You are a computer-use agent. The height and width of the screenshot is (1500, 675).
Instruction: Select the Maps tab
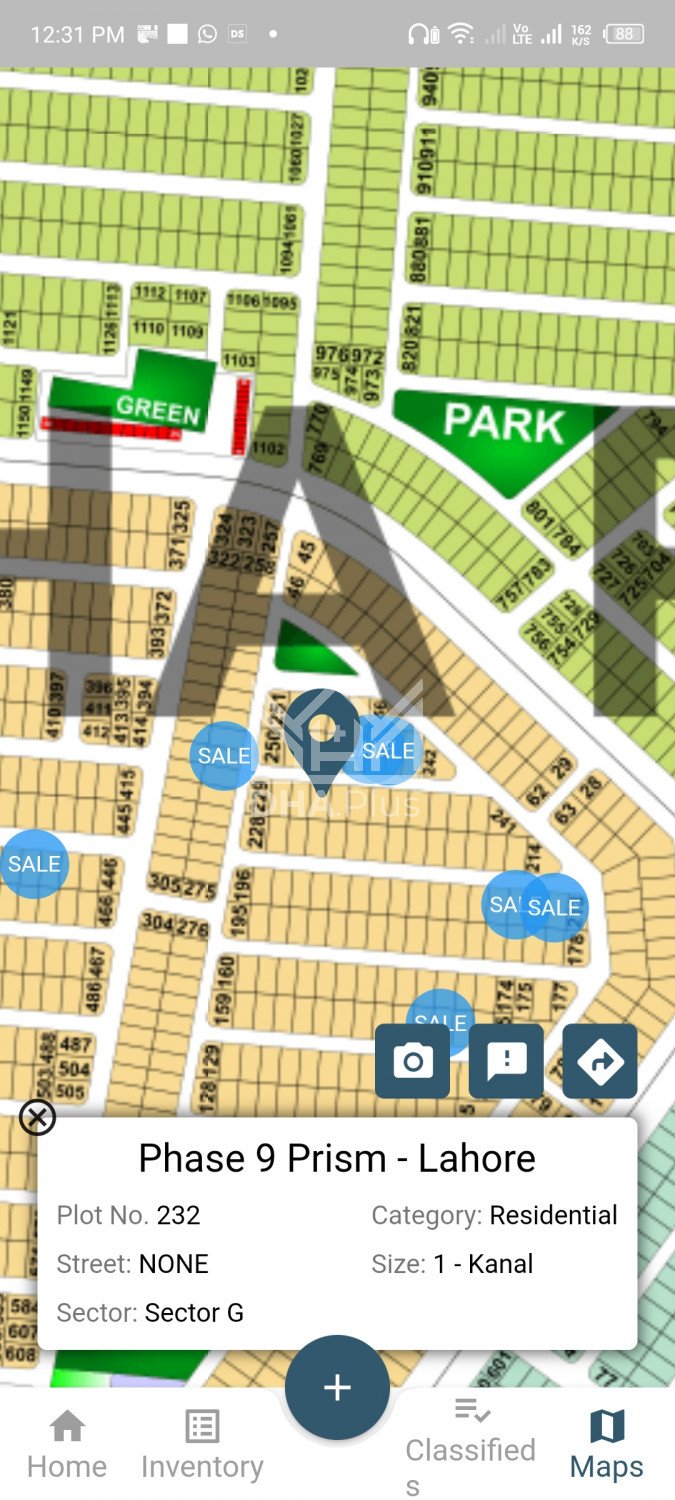[x=607, y=1445]
